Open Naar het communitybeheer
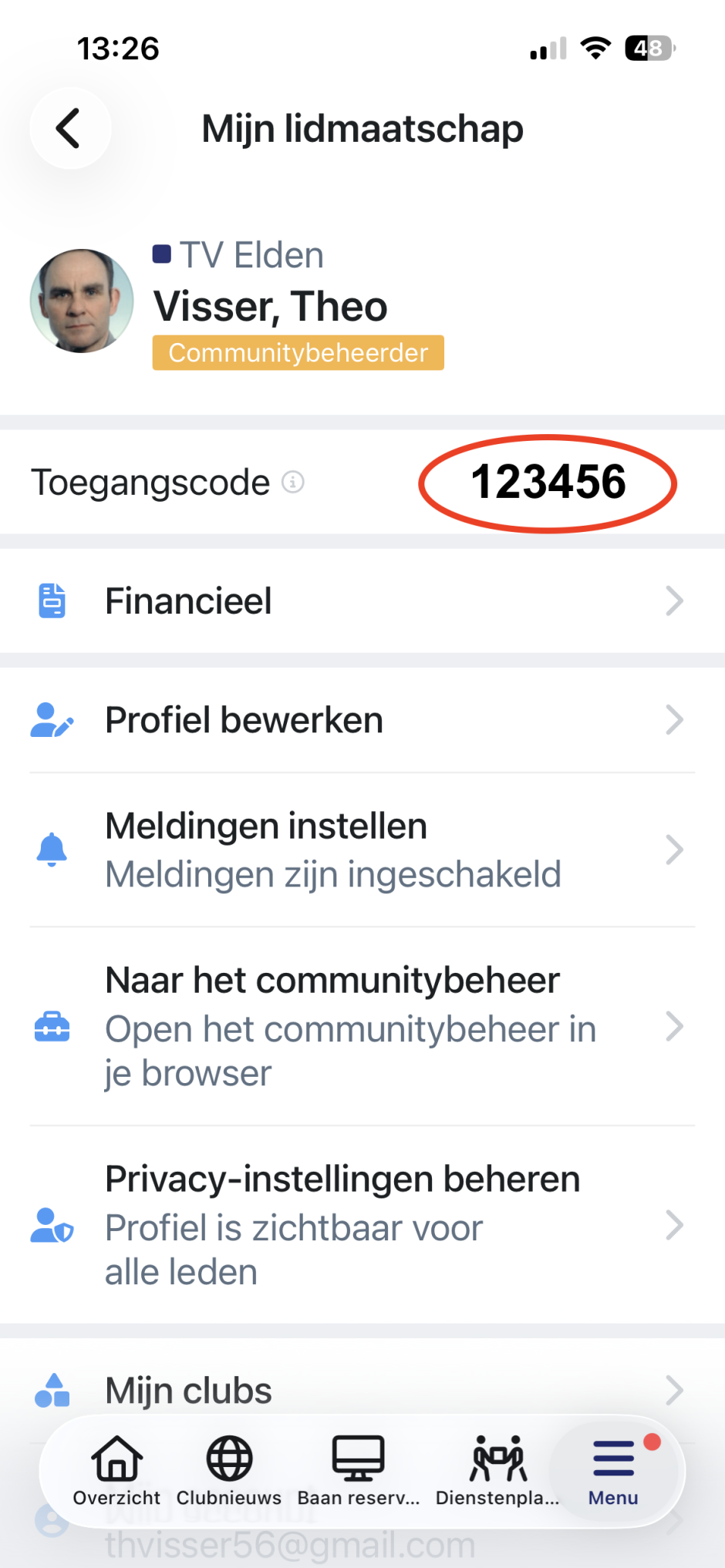This screenshot has width=725, height=1568. click(x=362, y=1026)
